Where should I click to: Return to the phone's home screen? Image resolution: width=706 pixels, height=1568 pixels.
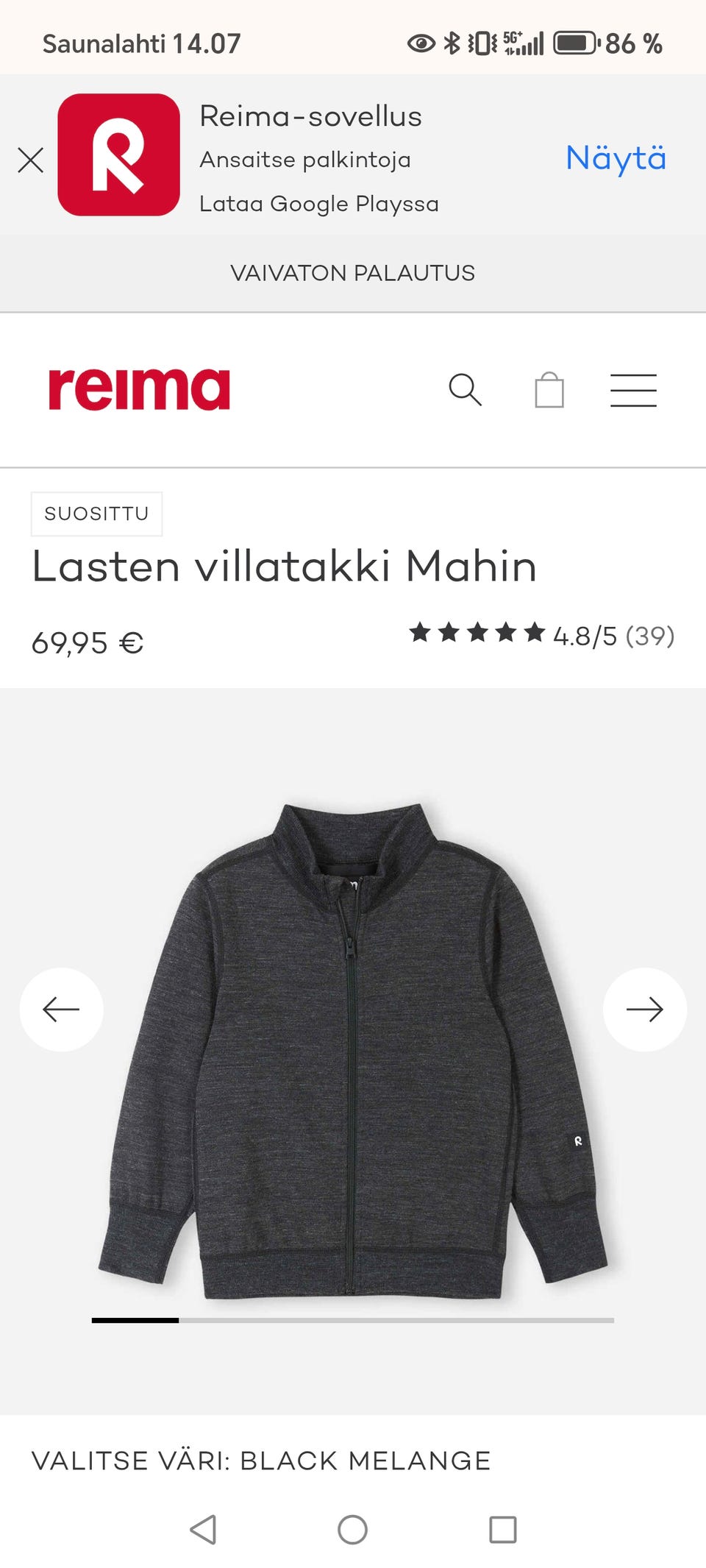pyautogui.click(x=353, y=1530)
